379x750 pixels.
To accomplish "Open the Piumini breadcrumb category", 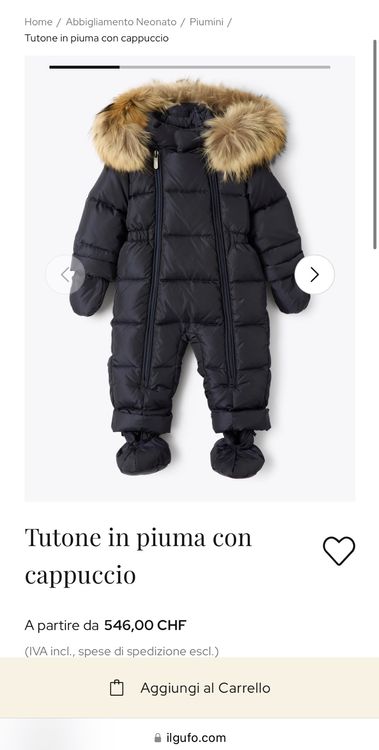I will point(206,22).
